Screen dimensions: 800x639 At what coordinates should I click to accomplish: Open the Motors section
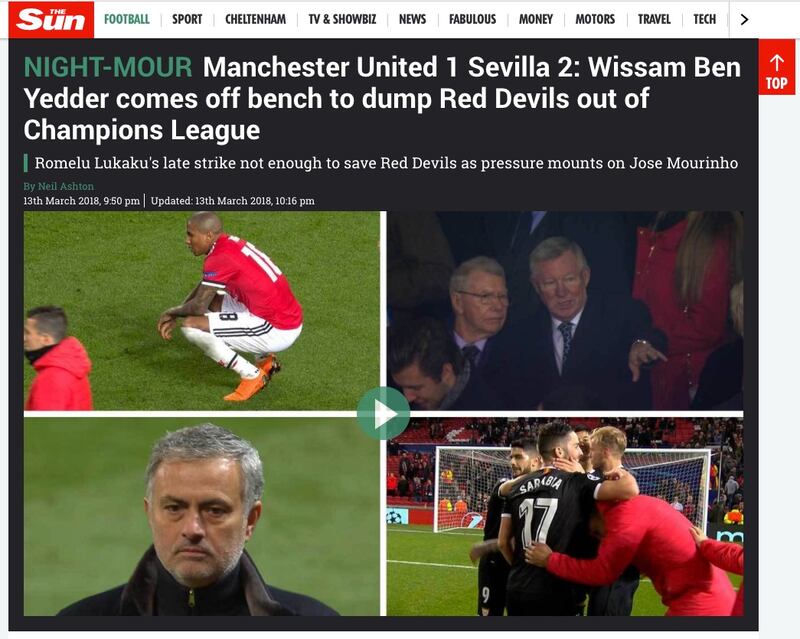point(595,19)
